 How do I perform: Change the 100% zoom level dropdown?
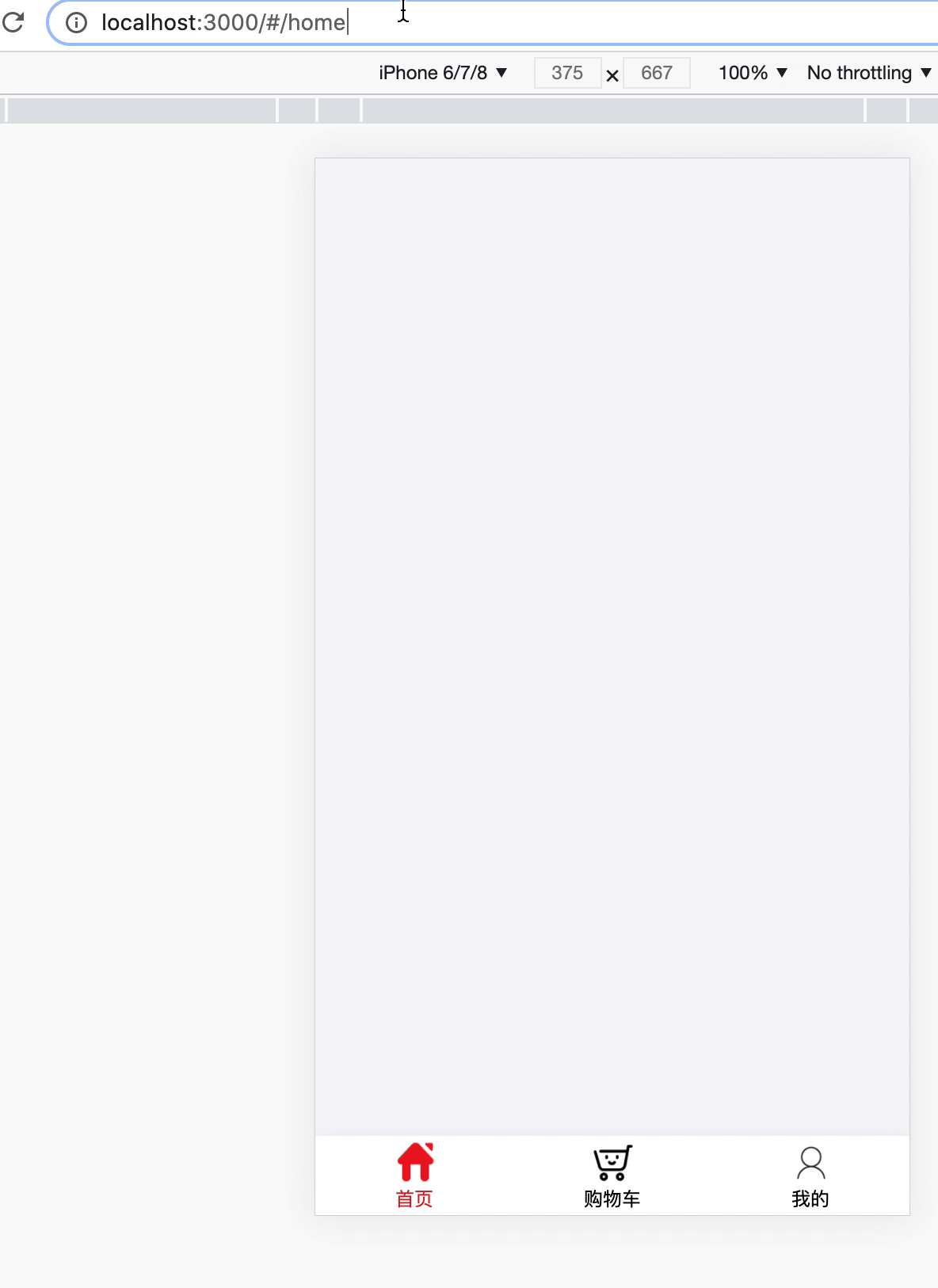click(x=753, y=73)
